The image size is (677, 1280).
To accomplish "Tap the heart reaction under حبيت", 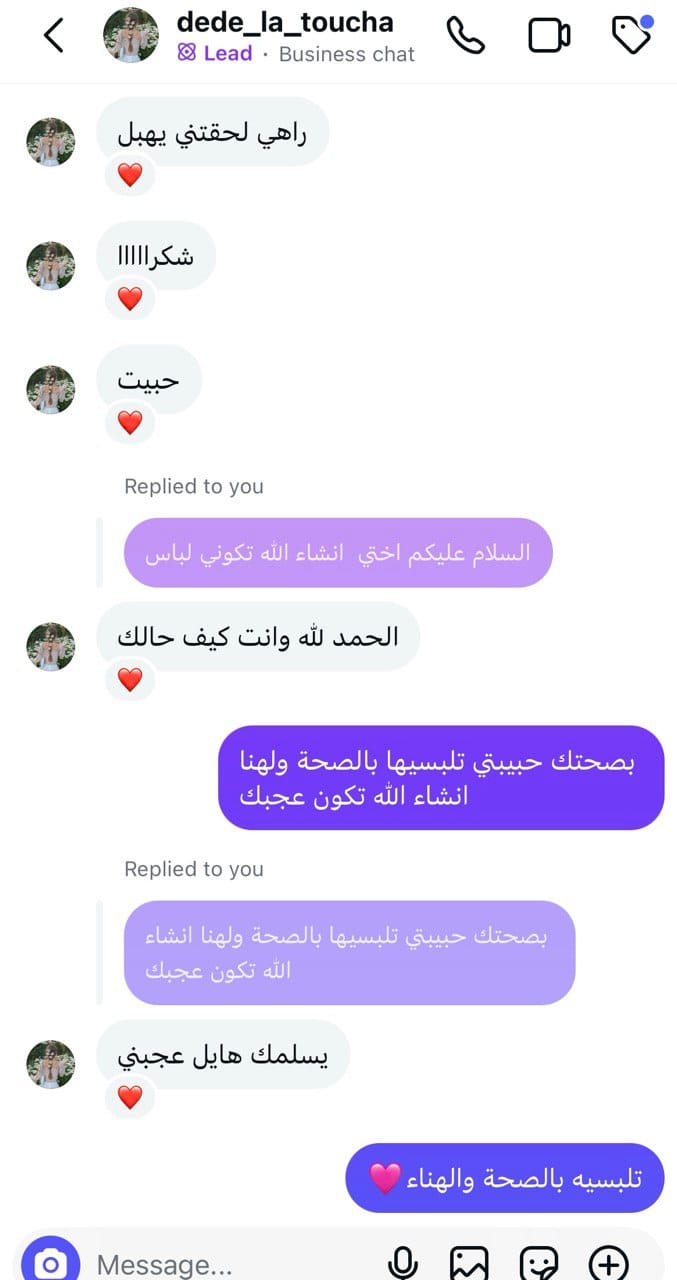I will tap(130, 422).
